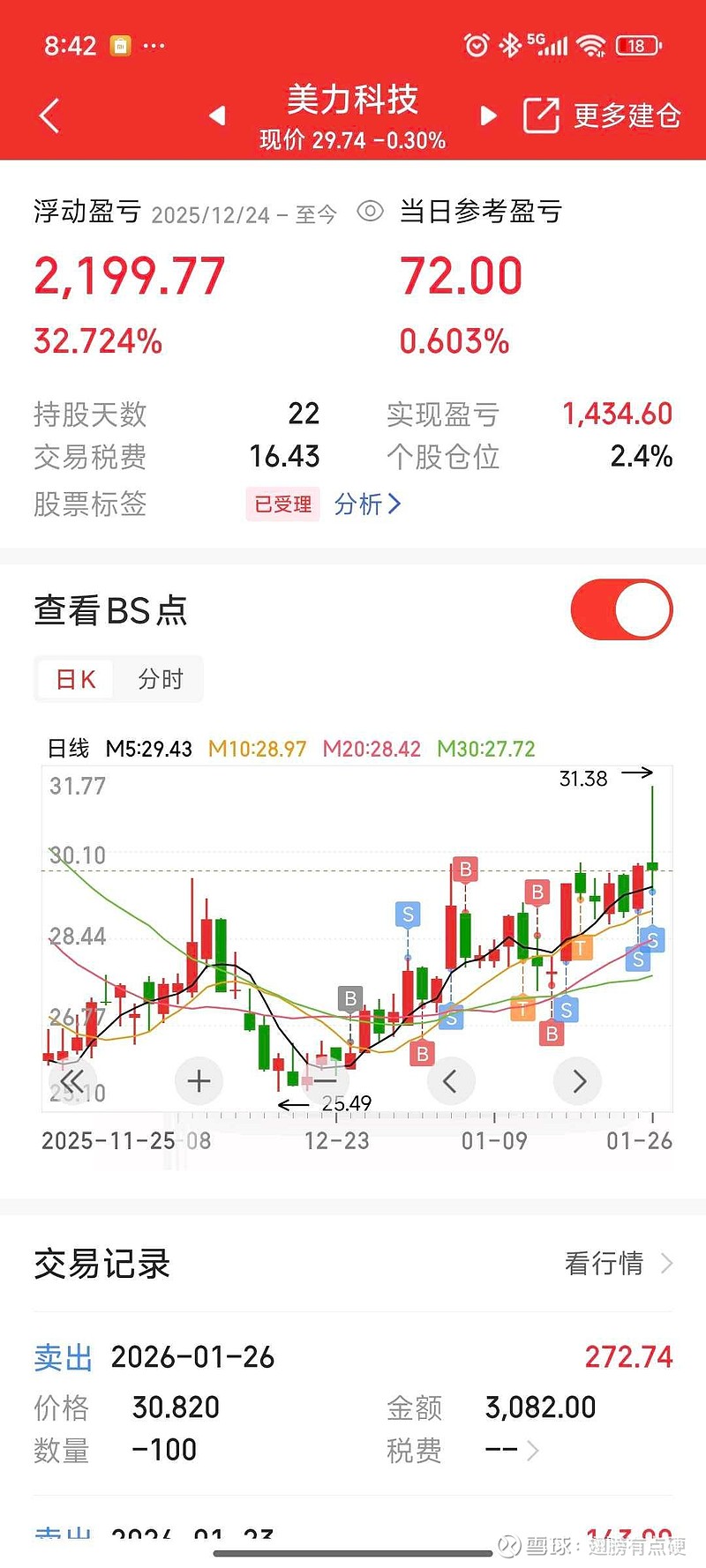Viewport: 706px width, 1568px height.
Task: Open the 分析 link for stock tags
Action: tap(367, 504)
